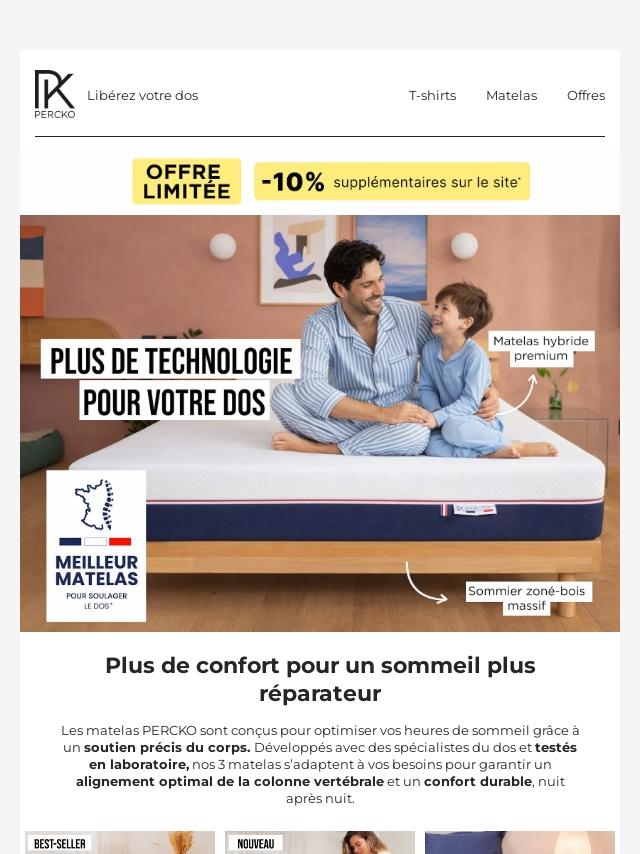The width and height of the screenshot is (640, 854).
Task: Open the Matelas link
Action: point(511,96)
